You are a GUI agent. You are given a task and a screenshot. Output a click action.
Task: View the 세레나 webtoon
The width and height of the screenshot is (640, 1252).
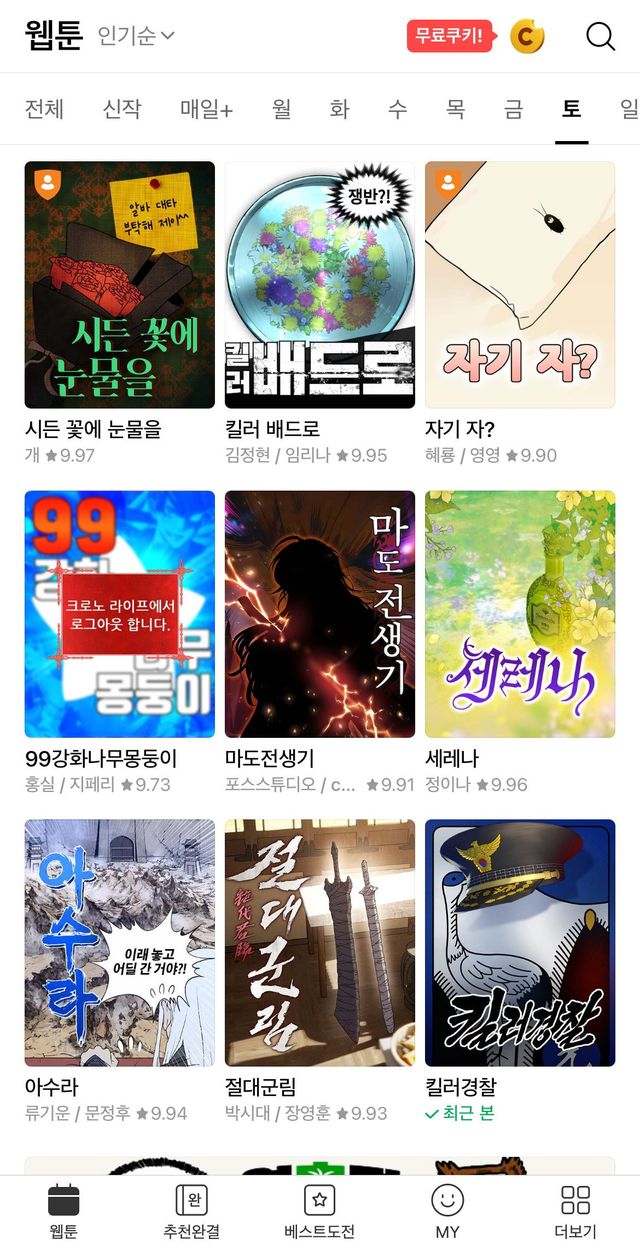tap(520, 614)
